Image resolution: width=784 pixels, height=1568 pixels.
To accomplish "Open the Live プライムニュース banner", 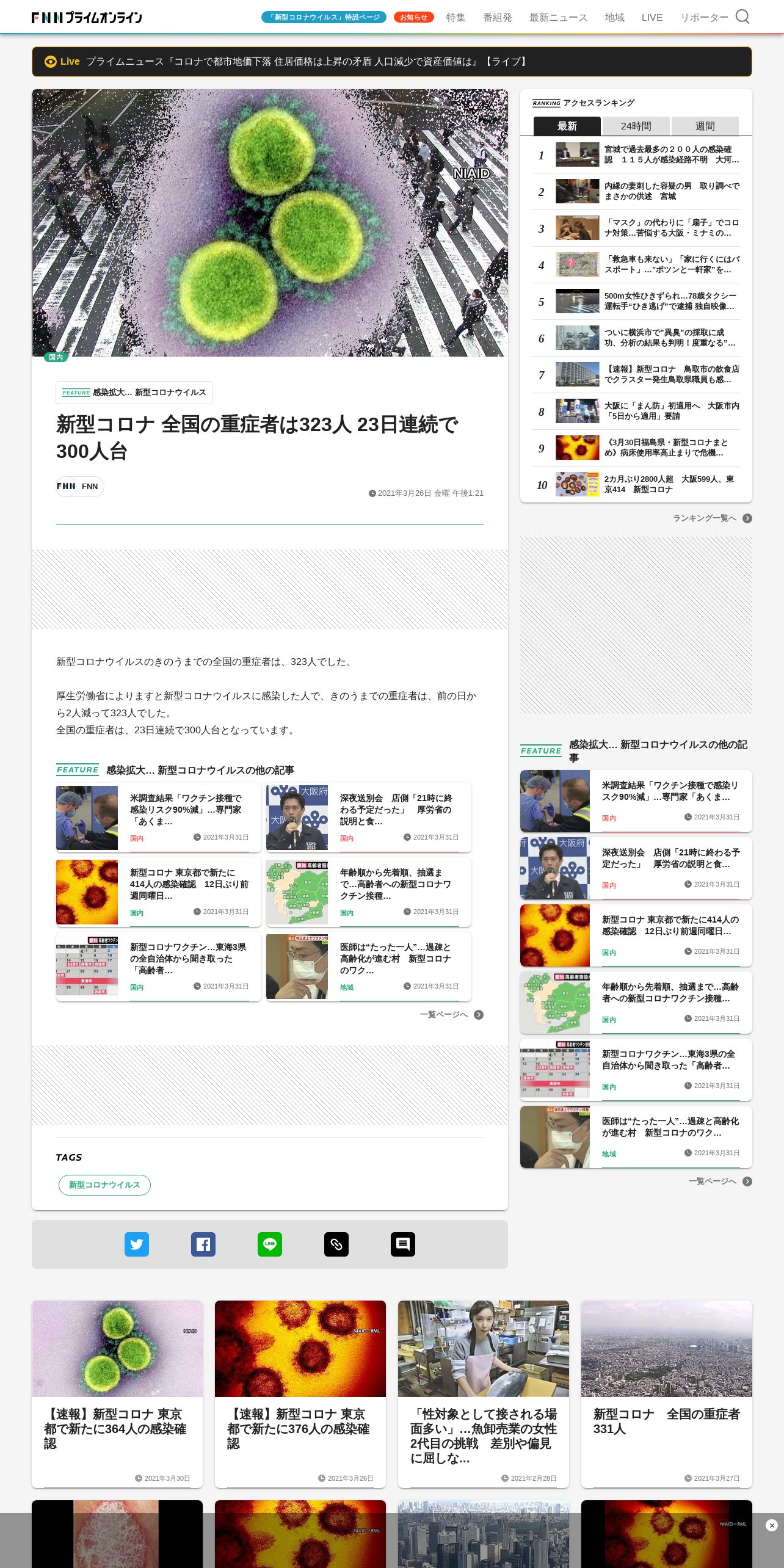I will pos(391,62).
